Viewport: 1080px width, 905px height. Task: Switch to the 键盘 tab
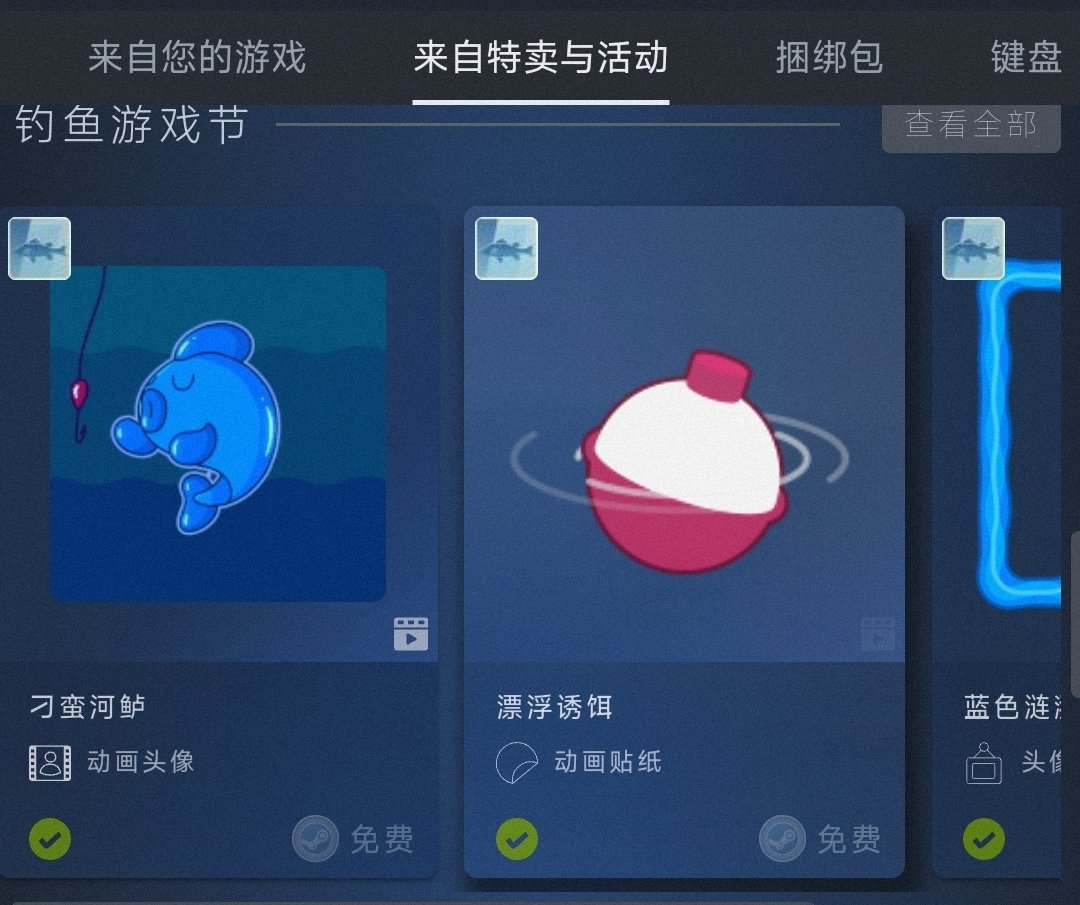[1026, 57]
